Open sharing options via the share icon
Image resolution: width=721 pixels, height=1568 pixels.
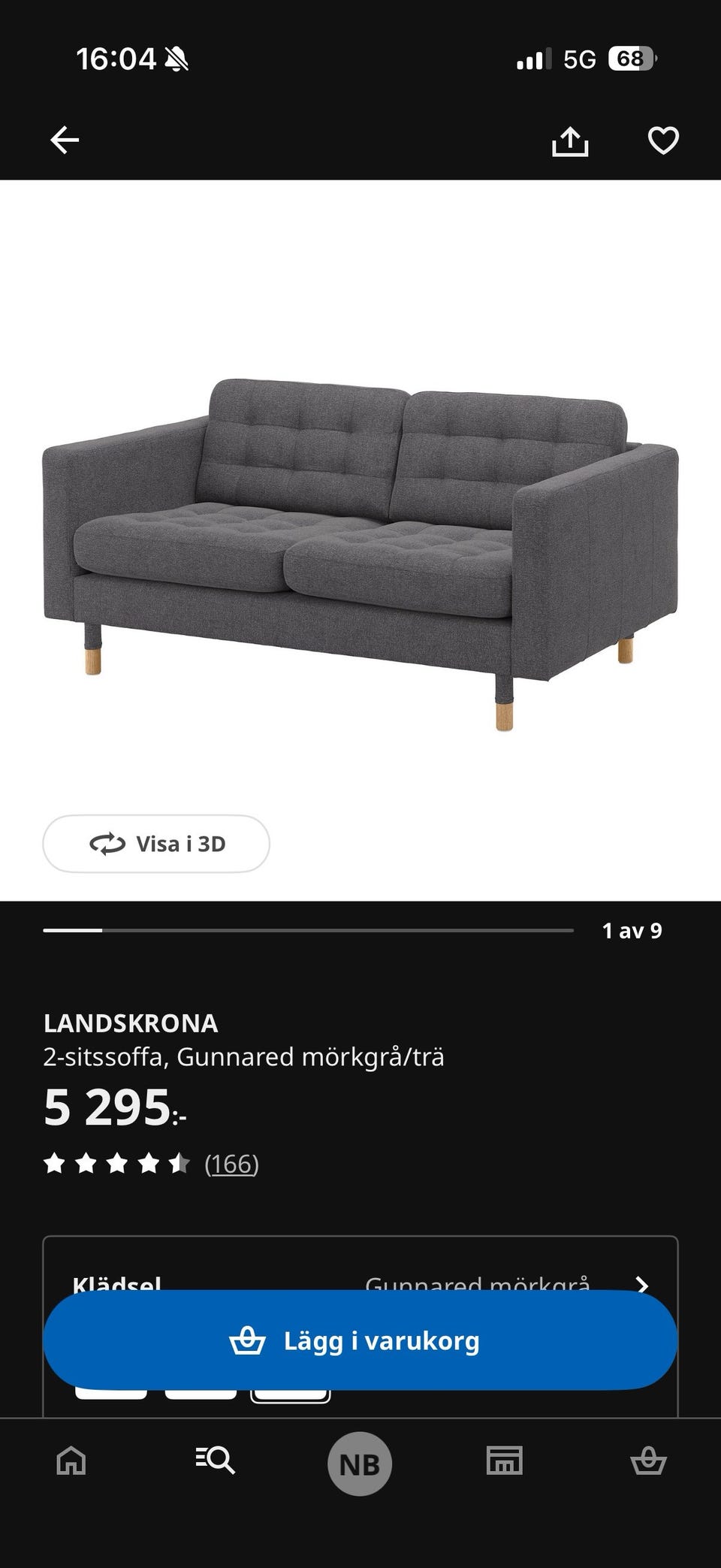(x=571, y=140)
